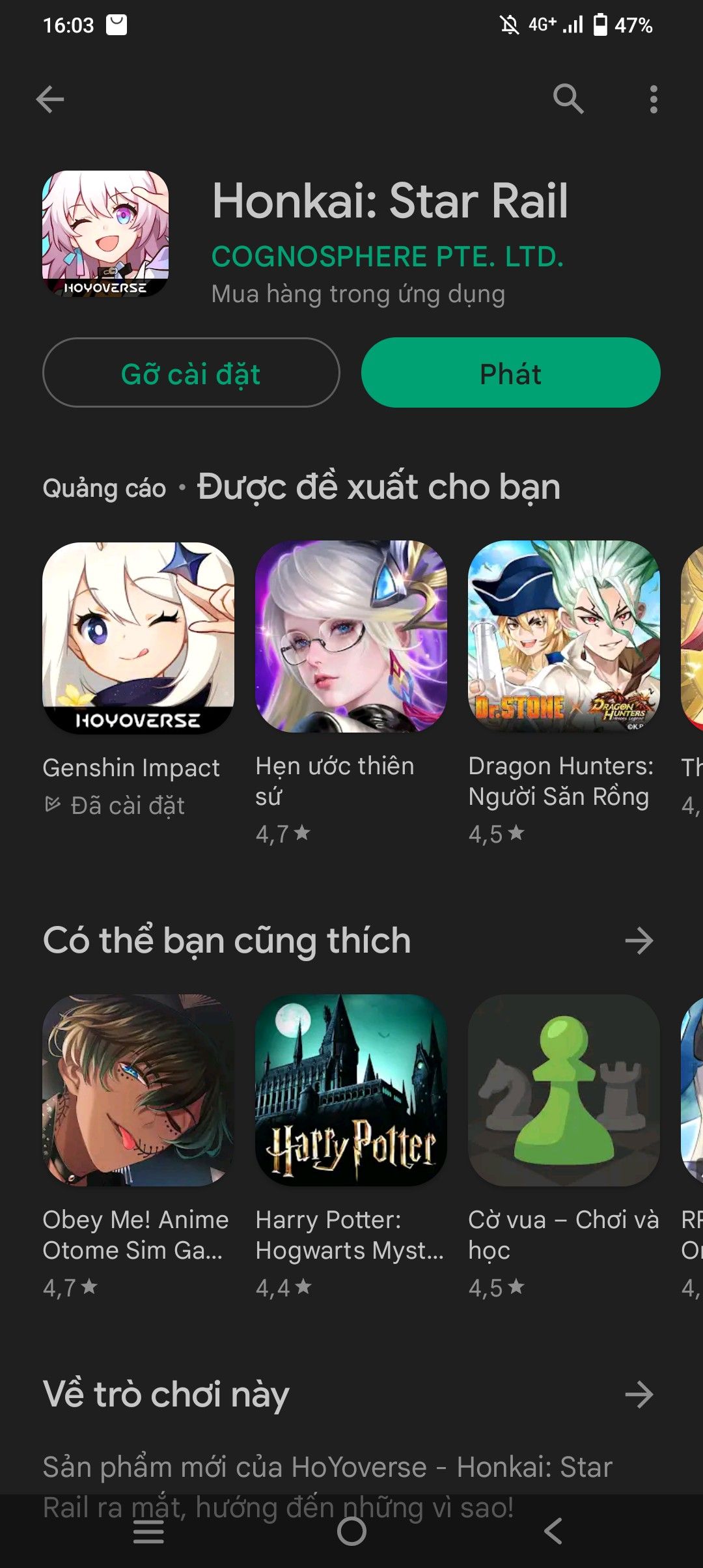This screenshot has width=703, height=1568.
Task: Open developer COGNOSPHERE PTE. LTD. page
Action: [x=387, y=257]
